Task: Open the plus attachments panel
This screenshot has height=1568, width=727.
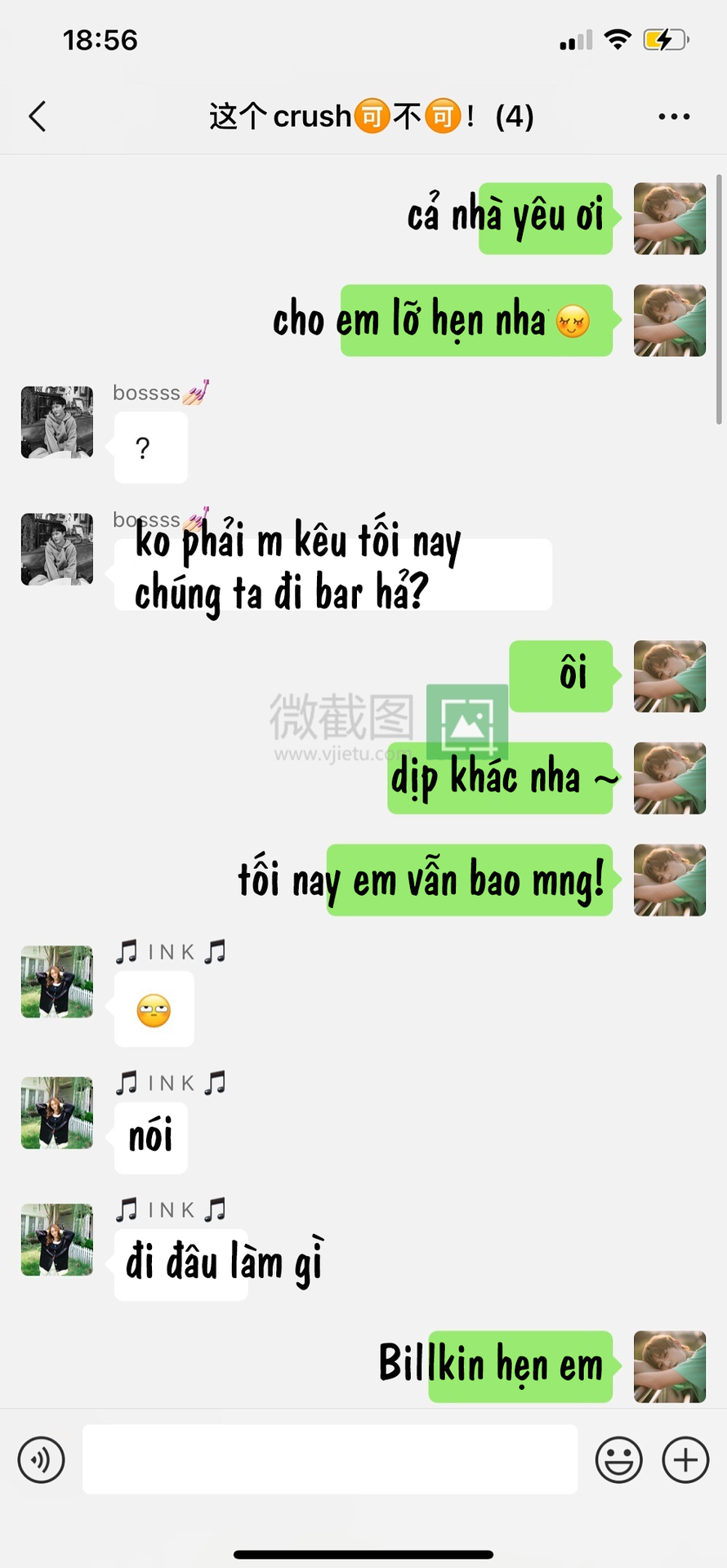Action: tap(685, 1459)
